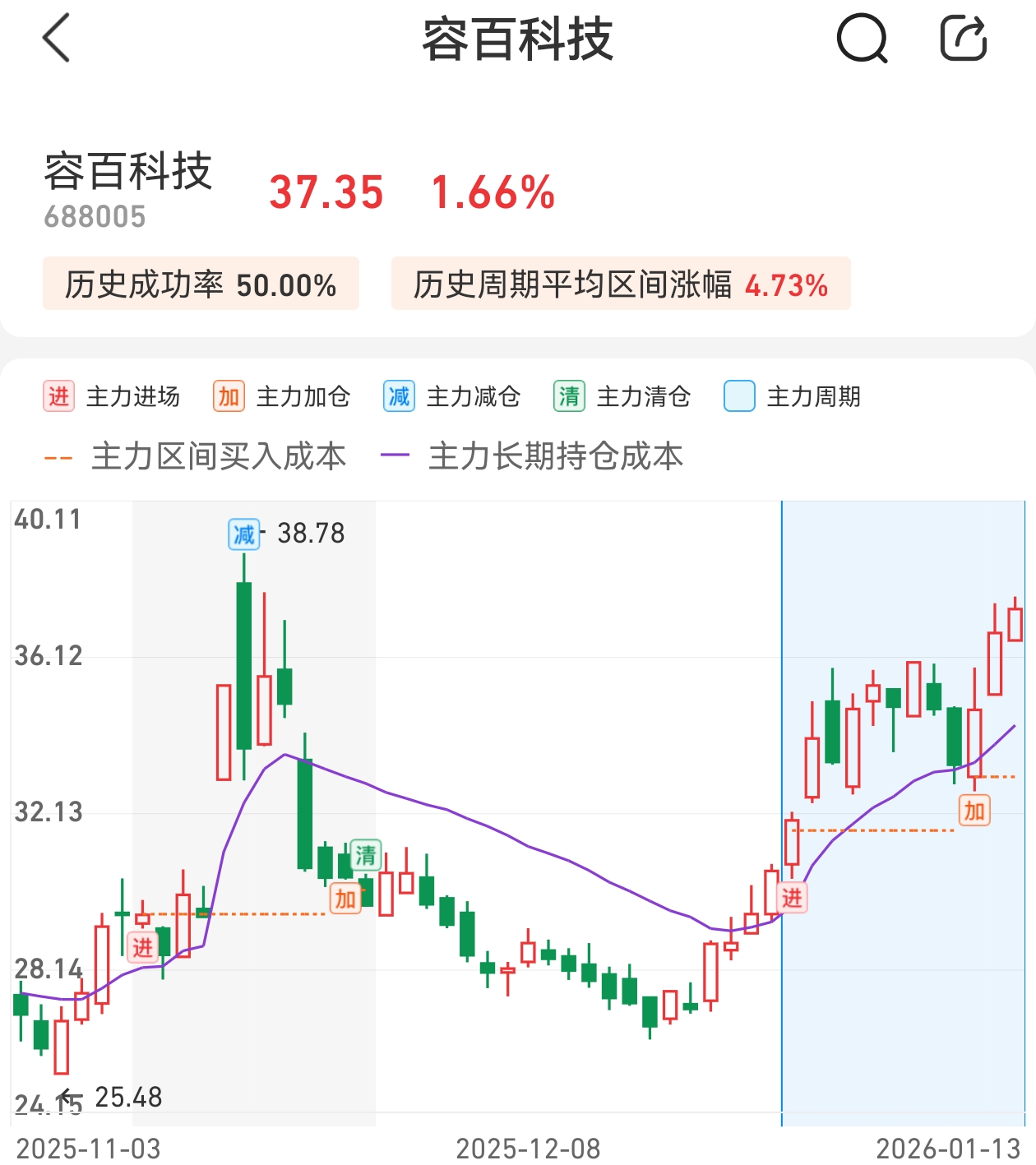Share this 容百科技 stock page
Image resolution: width=1036 pixels, height=1165 pixels.
tap(963, 39)
